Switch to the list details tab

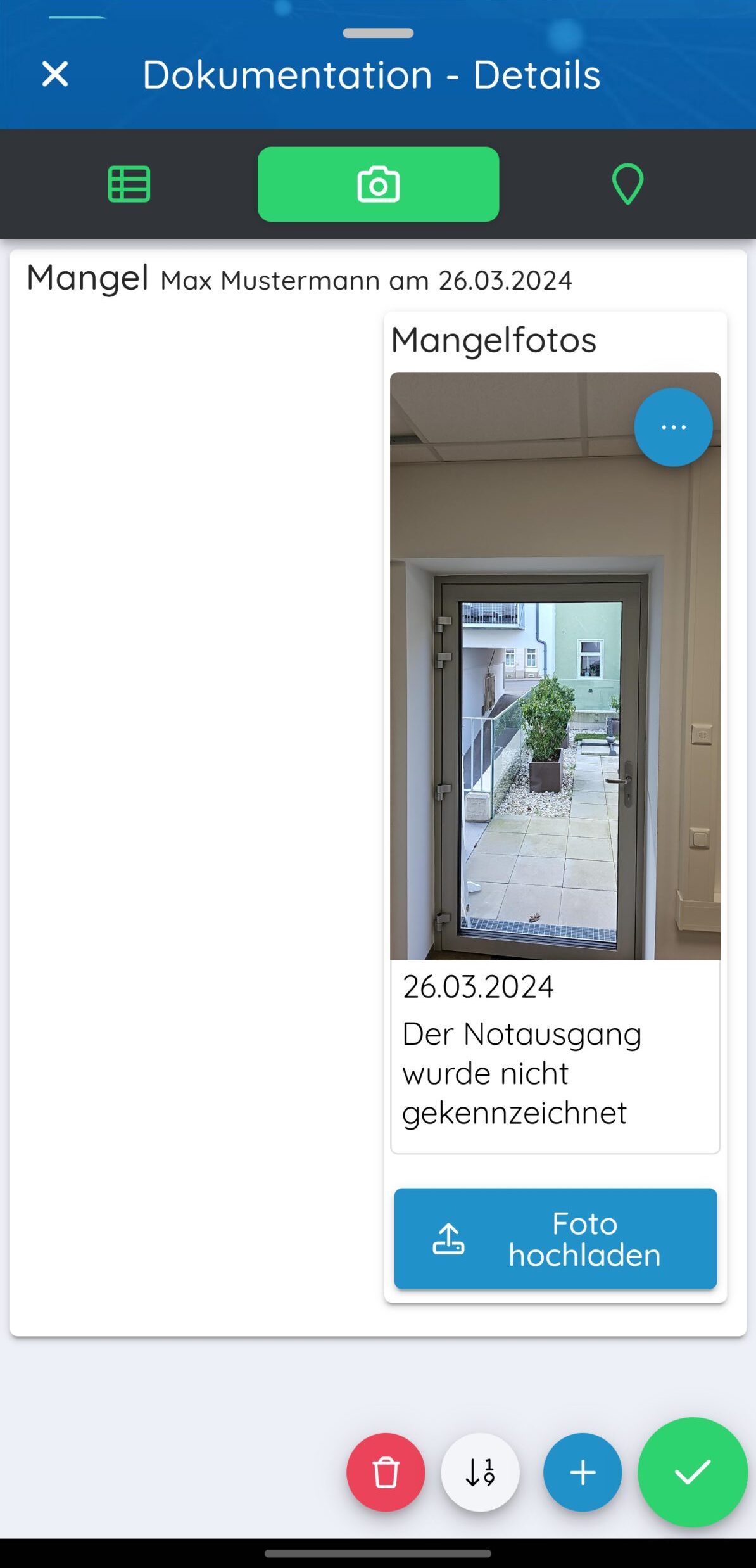[129, 184]
